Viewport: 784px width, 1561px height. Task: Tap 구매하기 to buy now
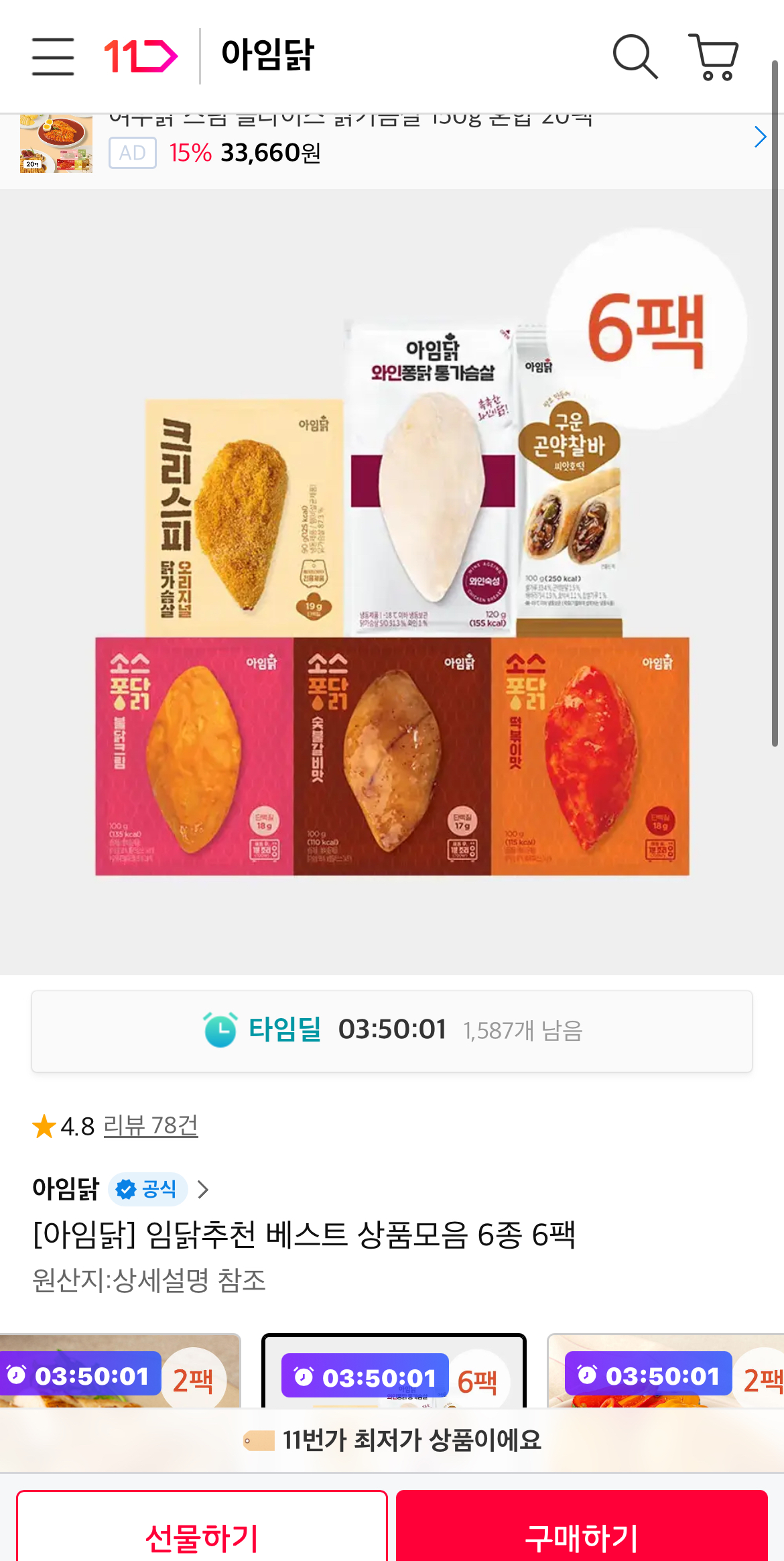click(581, 1535)
